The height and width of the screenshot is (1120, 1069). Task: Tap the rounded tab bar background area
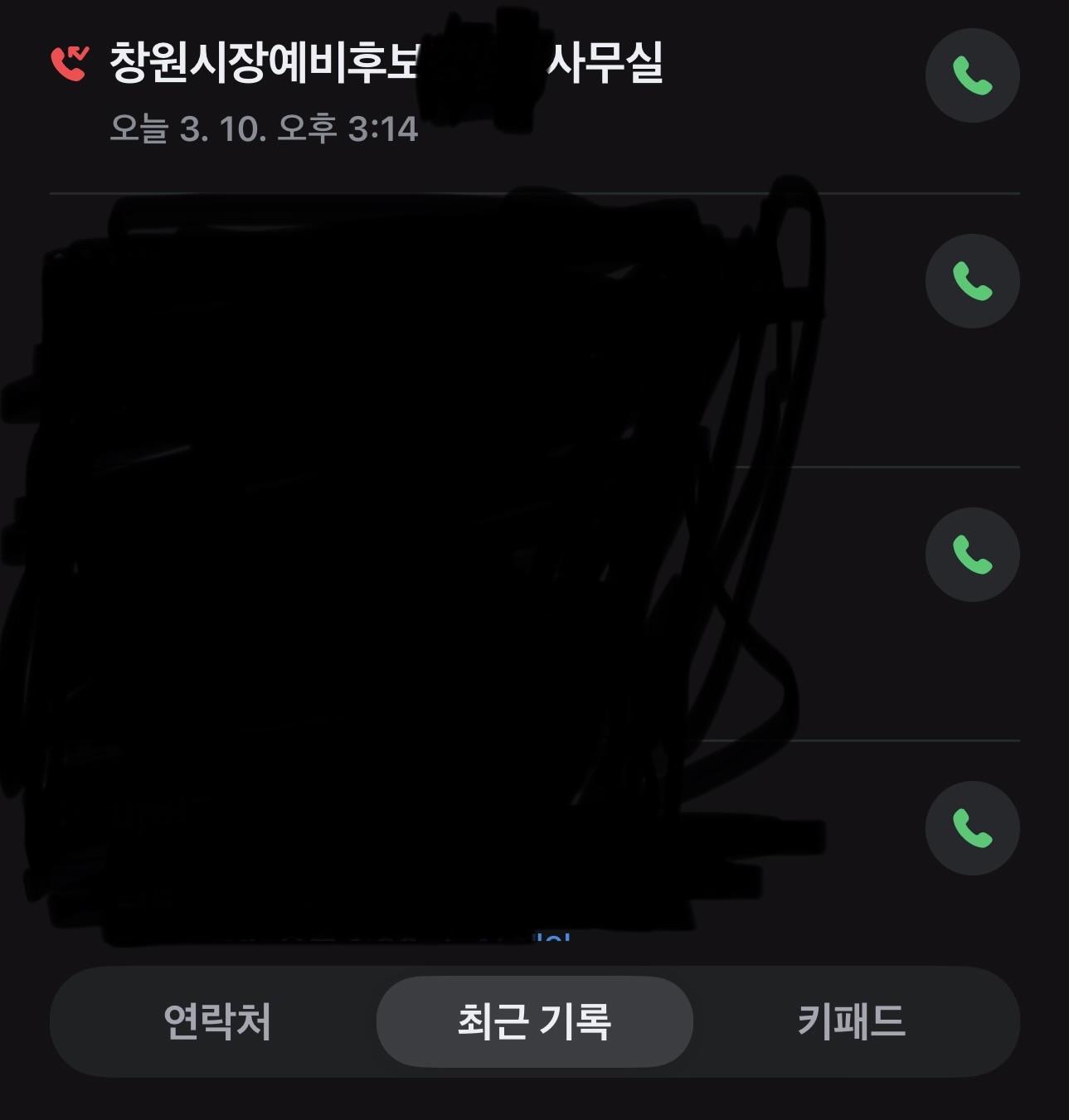[x=535, y=1023]
